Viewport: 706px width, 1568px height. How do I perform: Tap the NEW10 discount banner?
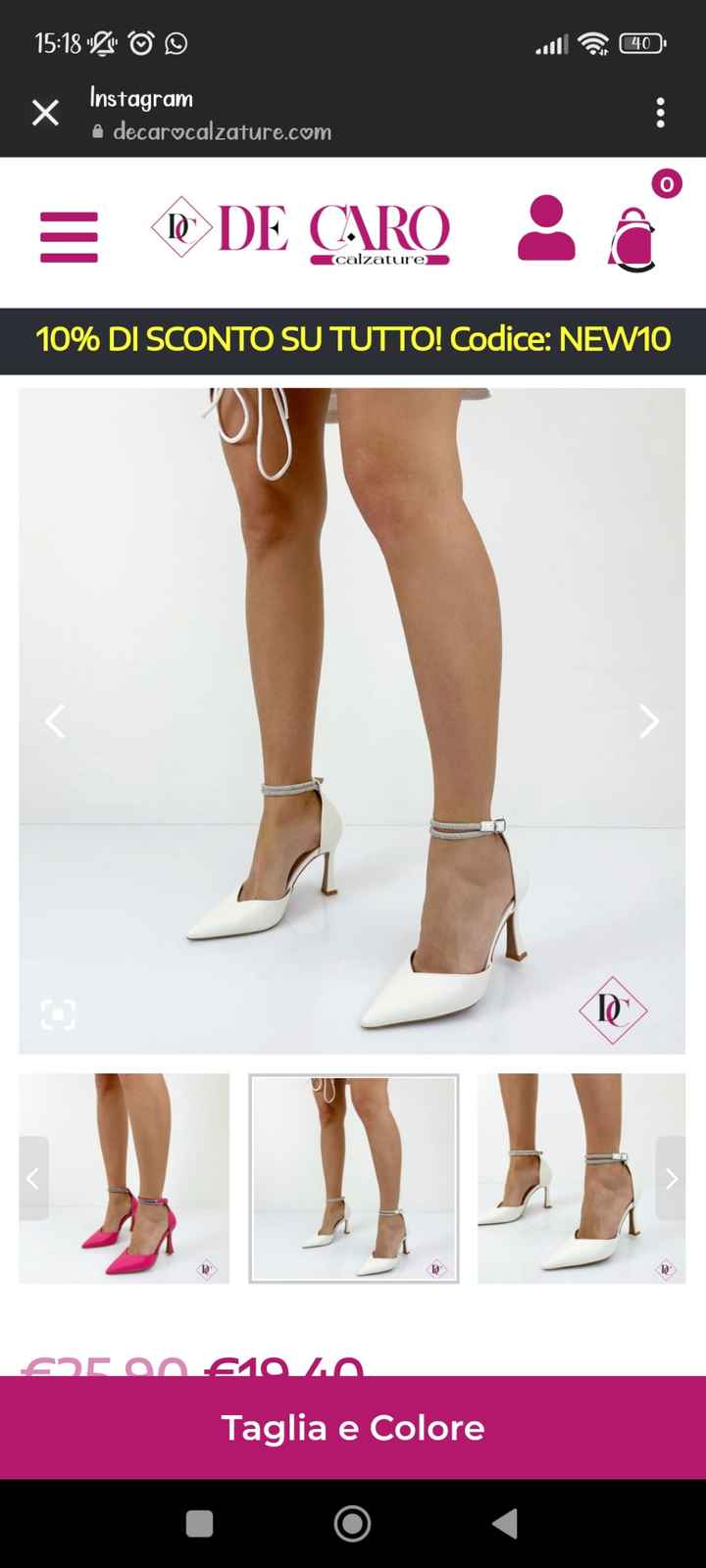point(353,341)
